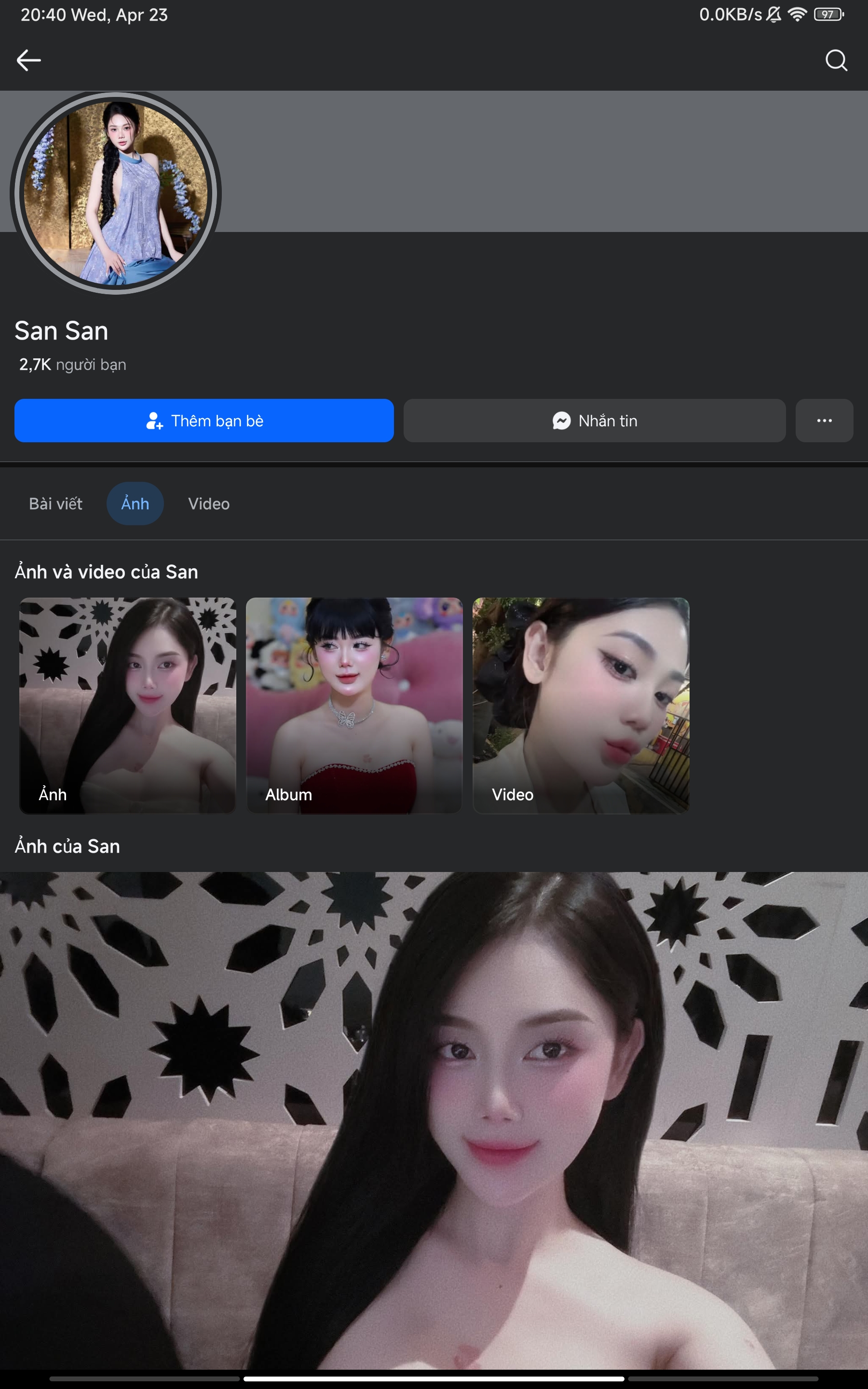Switch to the Bài viết tab
The width and height of the screenshot is (868, 1389).
[55, 504]
